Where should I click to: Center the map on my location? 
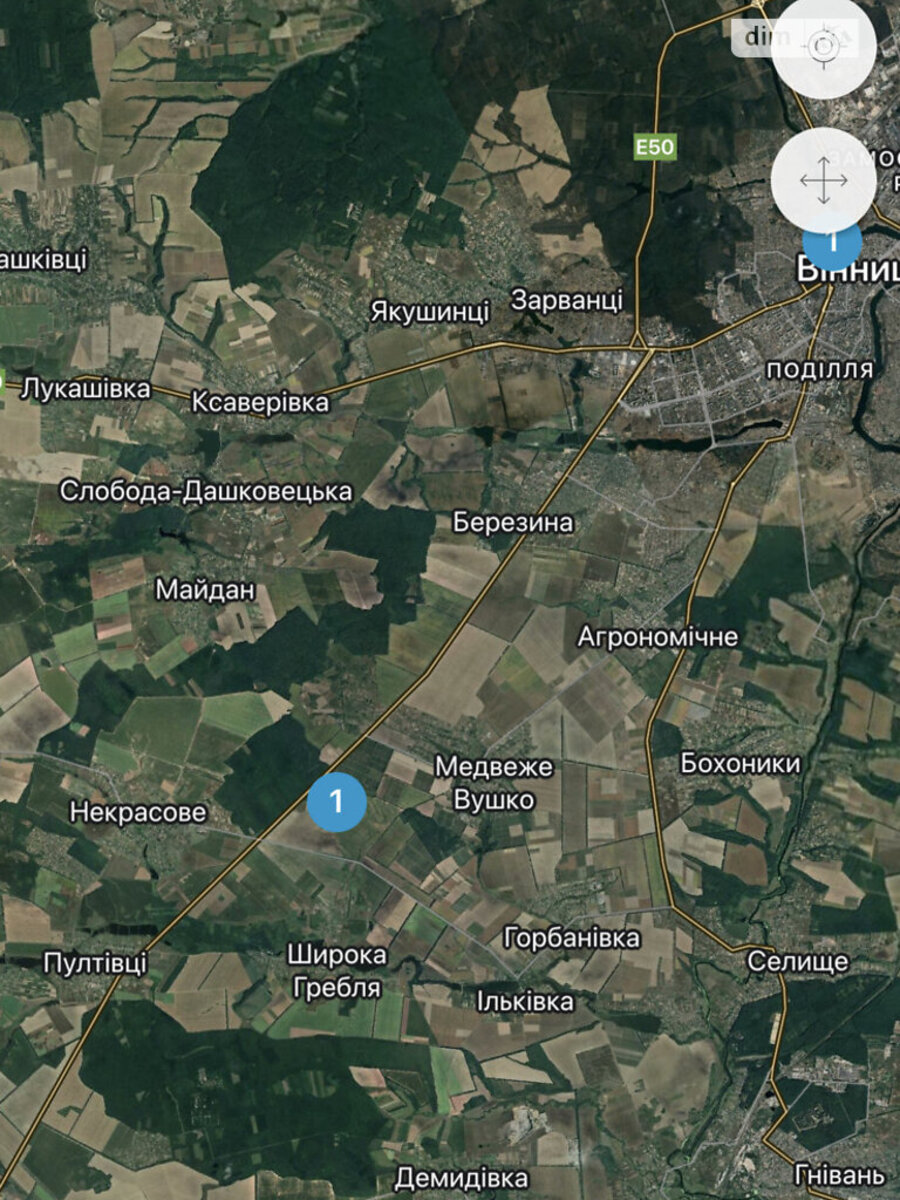point(824,46)
